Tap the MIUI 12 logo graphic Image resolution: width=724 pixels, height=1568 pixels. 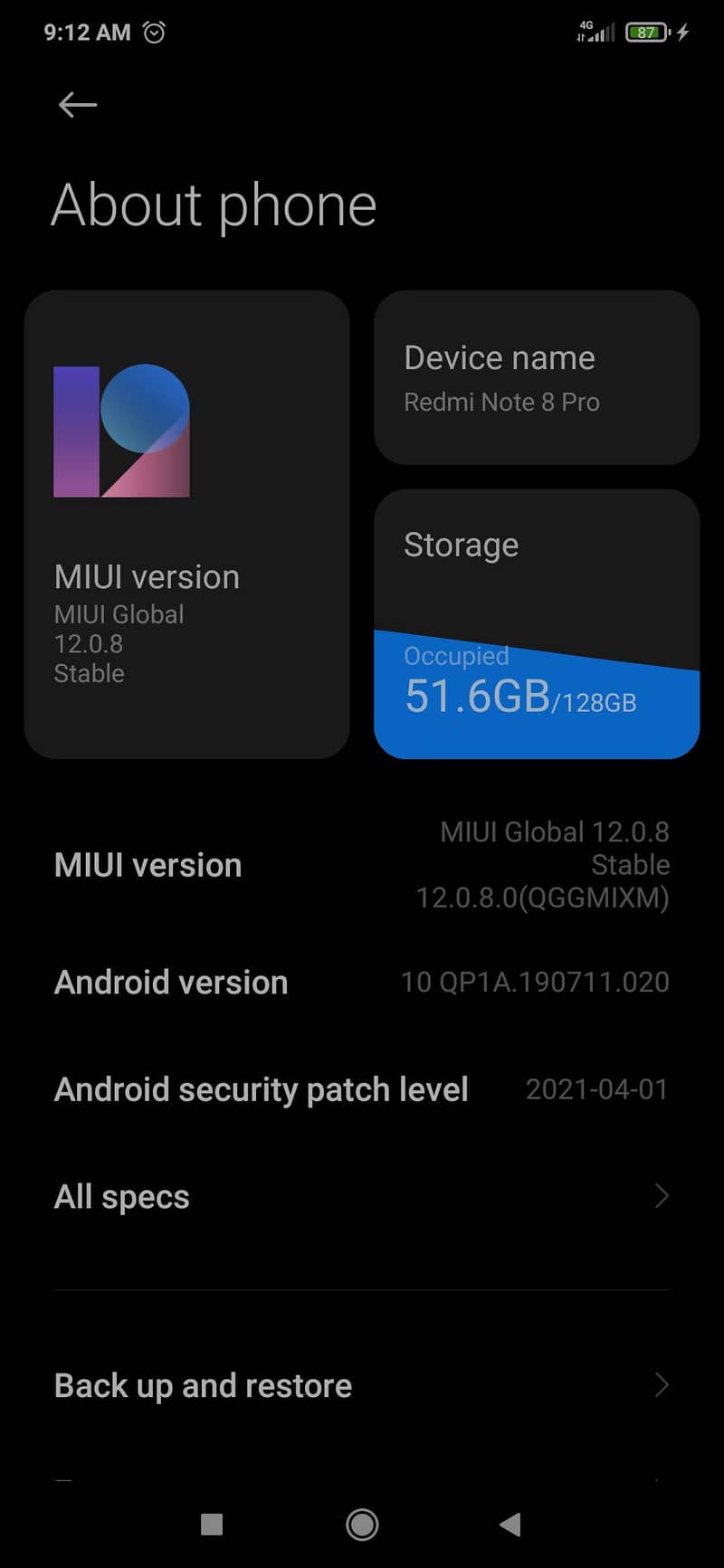[x=122, y=432]
